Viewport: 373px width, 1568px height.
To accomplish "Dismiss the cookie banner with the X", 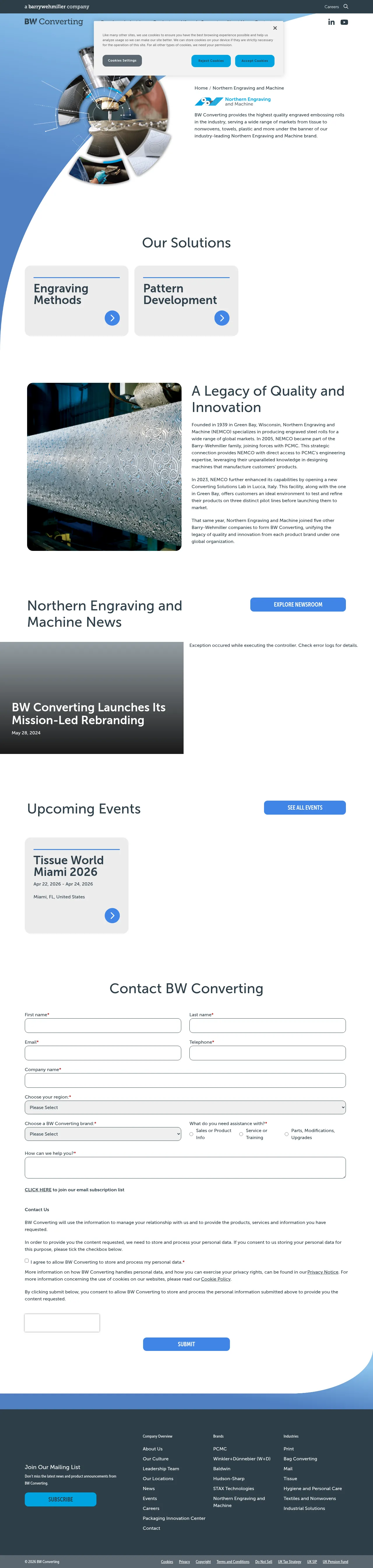I will click(x=275, y=28).
